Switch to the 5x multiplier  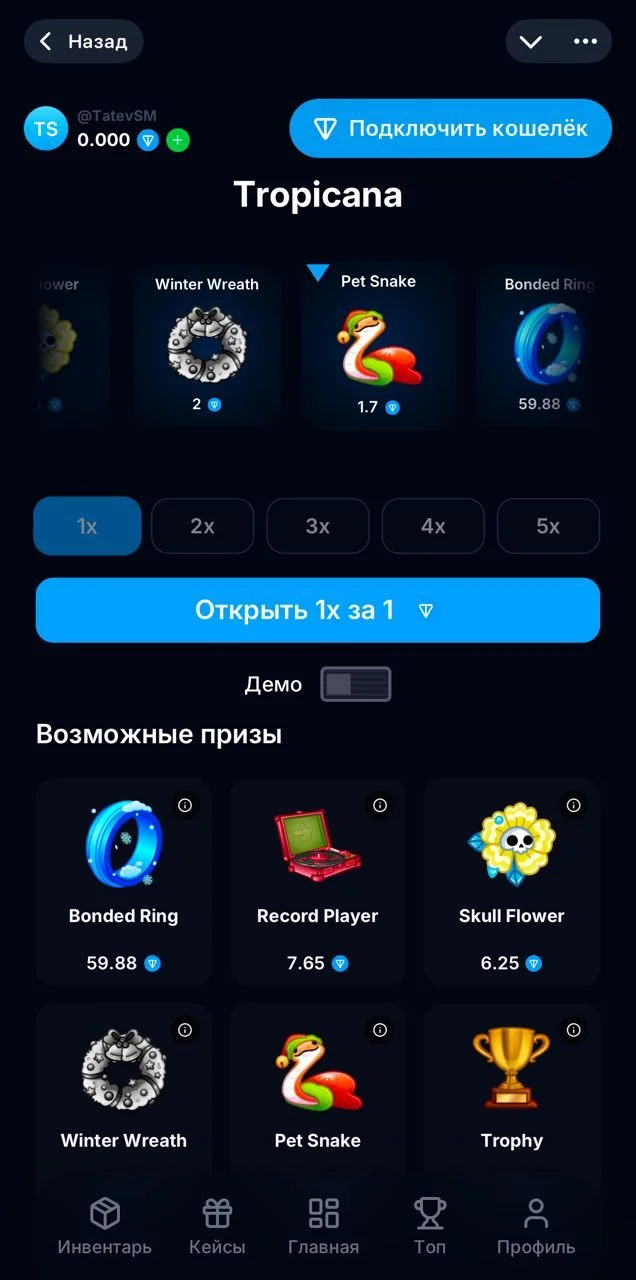coord(548,526)
